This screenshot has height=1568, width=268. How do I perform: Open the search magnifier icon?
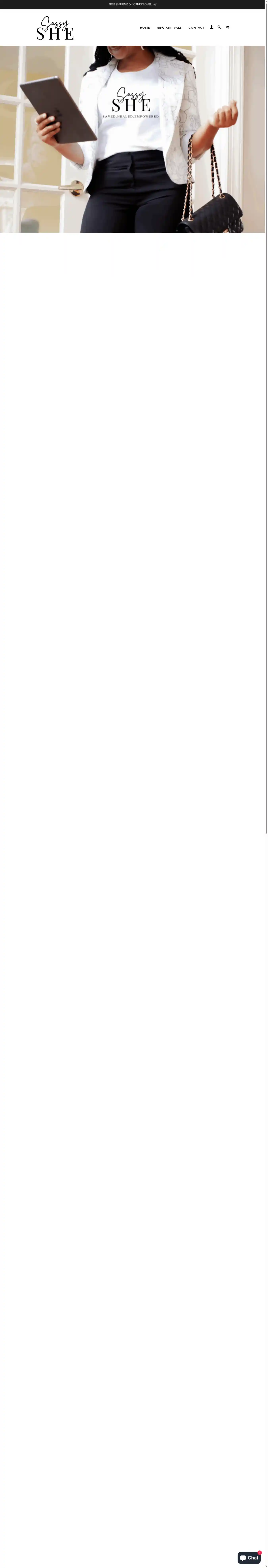click(x=219, y=27)
